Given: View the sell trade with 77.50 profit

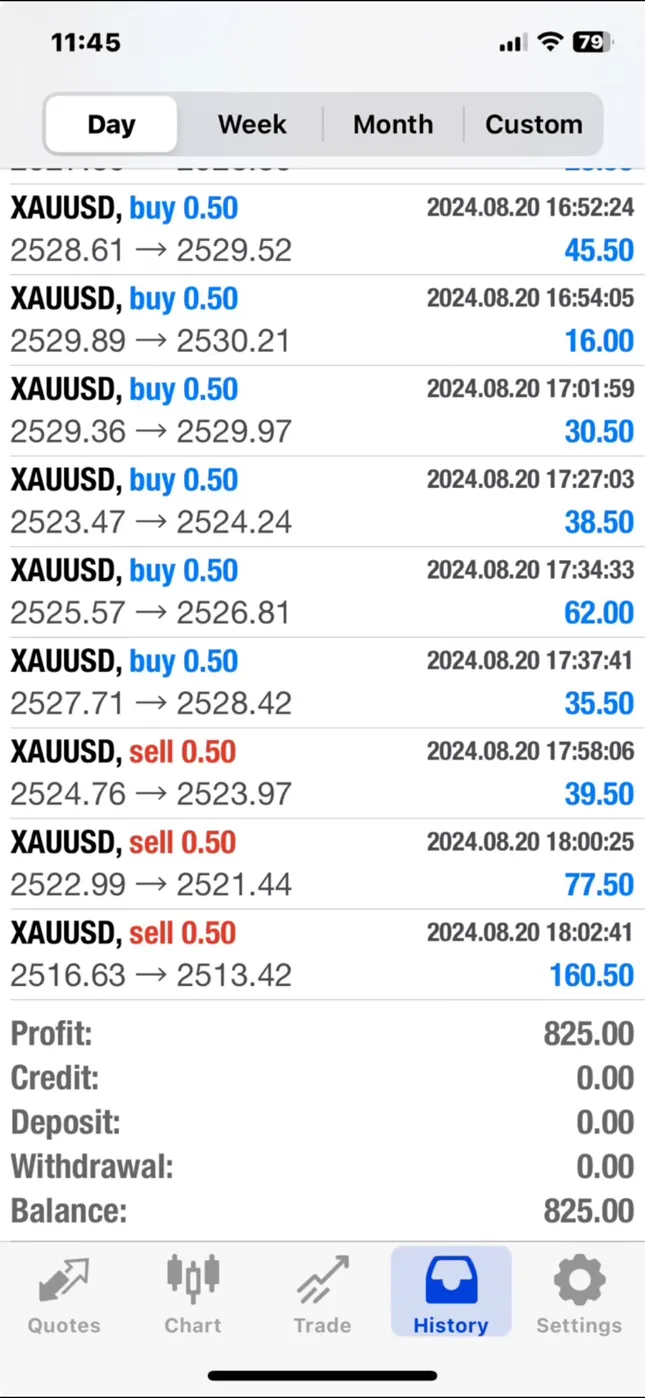Looking at the screenshot, I should pyautogui.click(x=322, y=864).
